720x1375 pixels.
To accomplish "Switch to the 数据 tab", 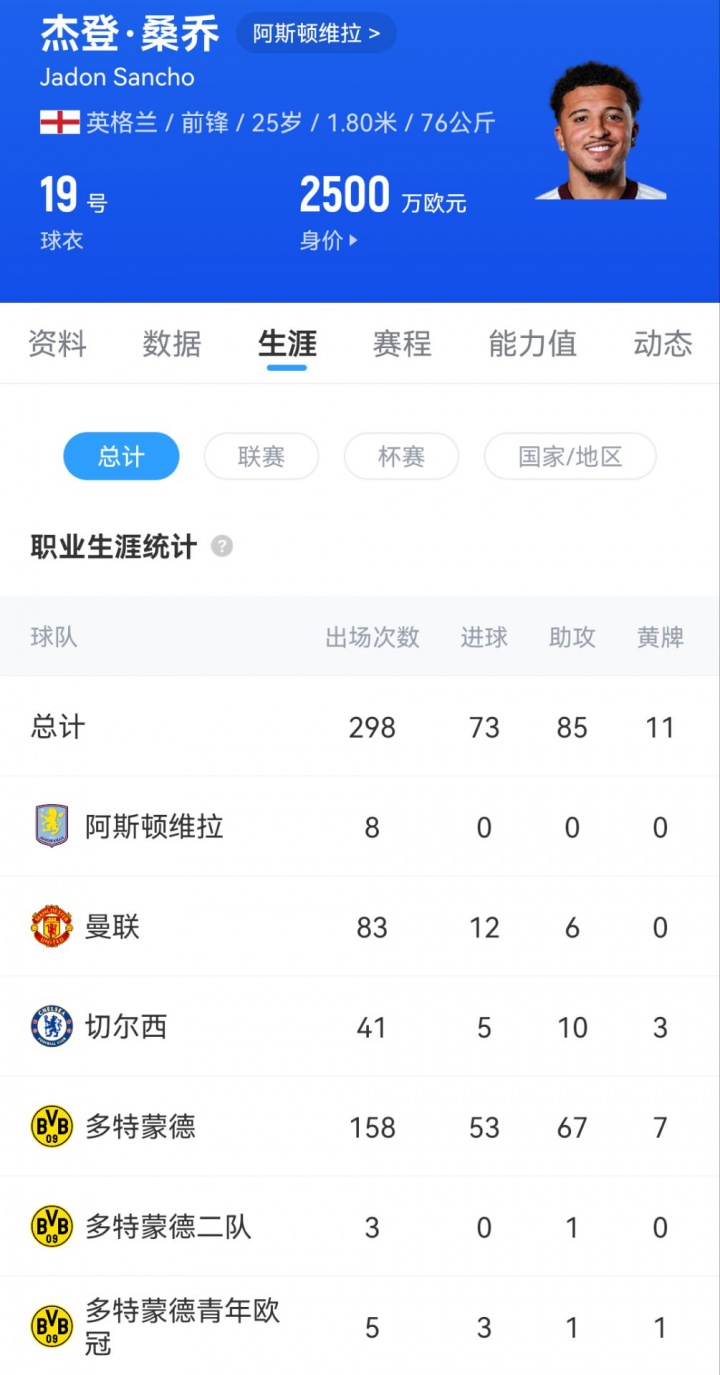I will [172, 344].
